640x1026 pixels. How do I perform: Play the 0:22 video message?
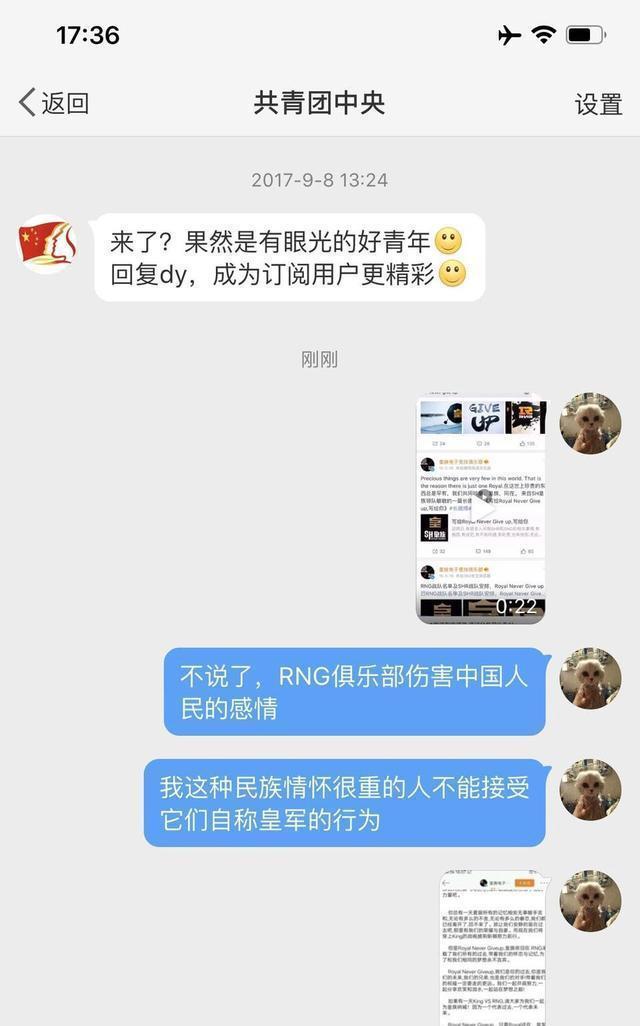[x=482, y=508]
